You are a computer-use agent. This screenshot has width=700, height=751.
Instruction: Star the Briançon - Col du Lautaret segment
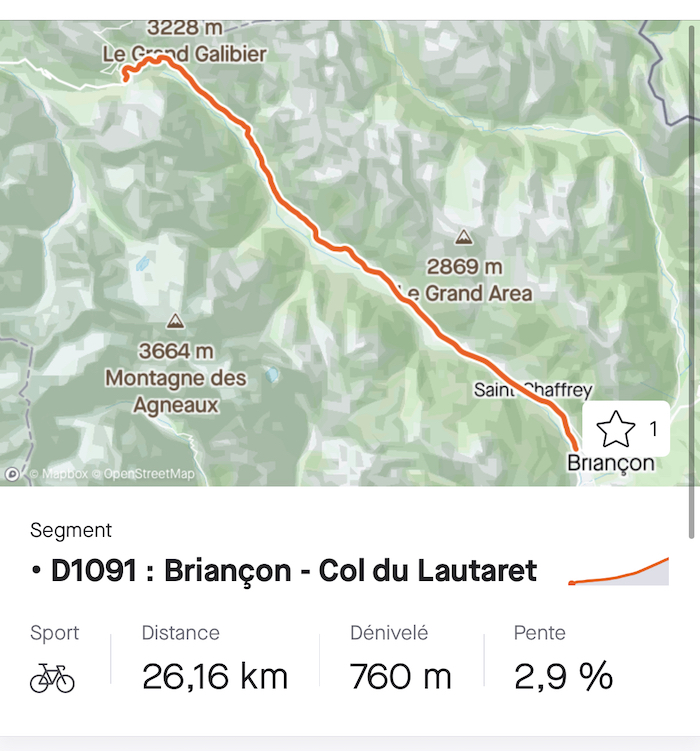[x=616, y=430]
